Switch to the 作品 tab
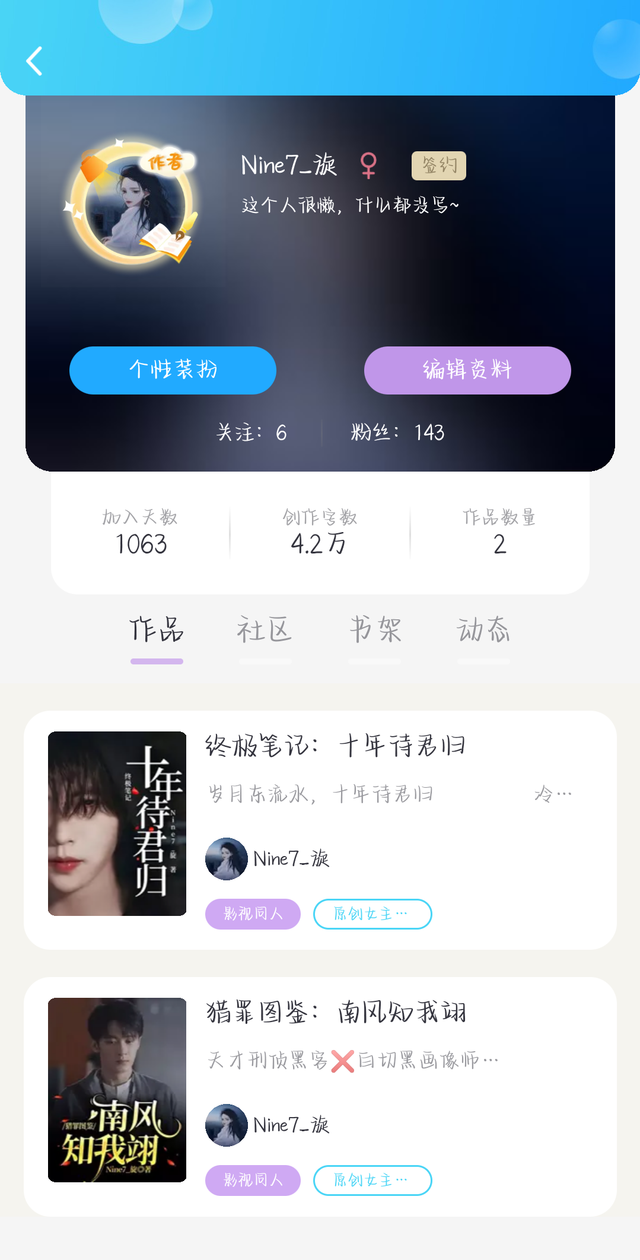Viewport: 640px width, 1260px height. [156, 631]
